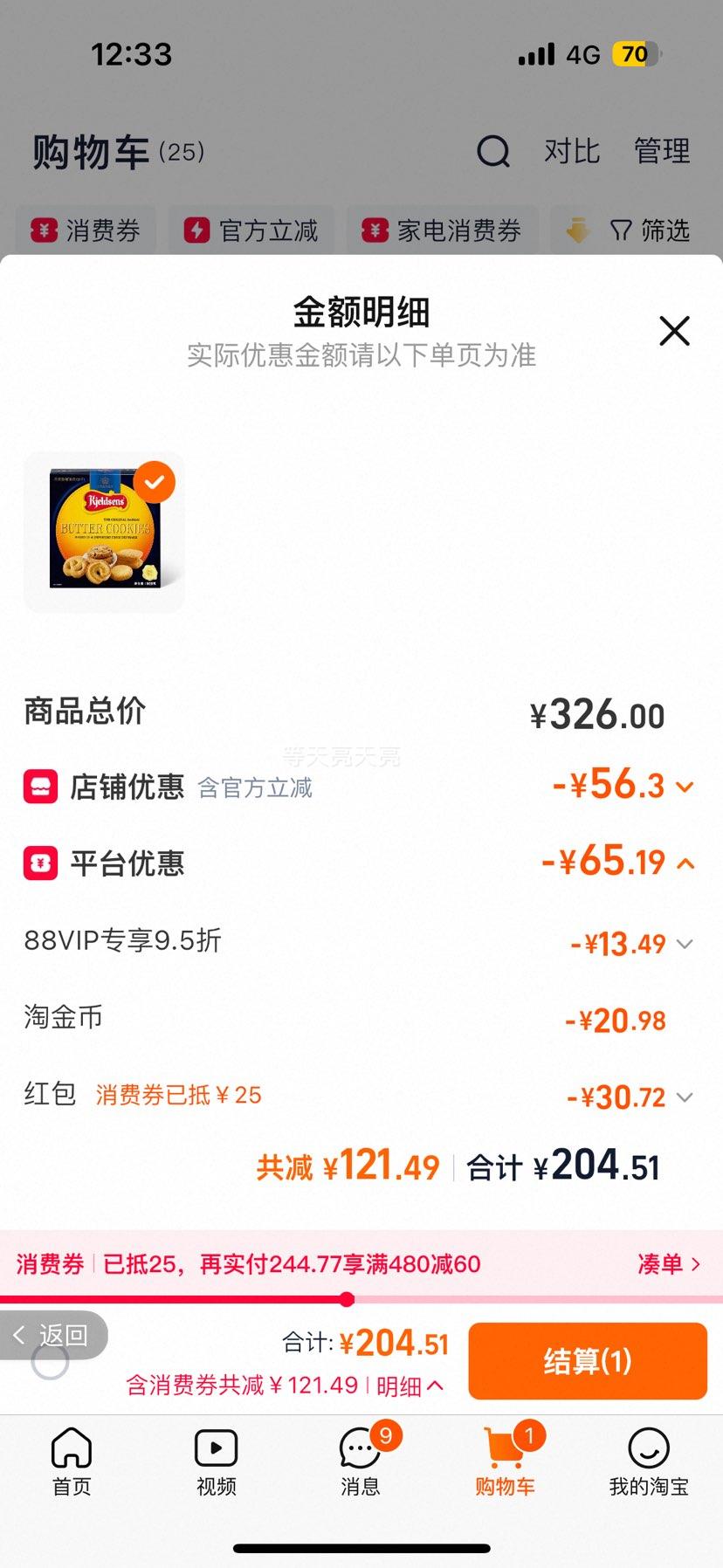Toggle selection of the cookie product item

pyautogui.click(x=103, y=531)
